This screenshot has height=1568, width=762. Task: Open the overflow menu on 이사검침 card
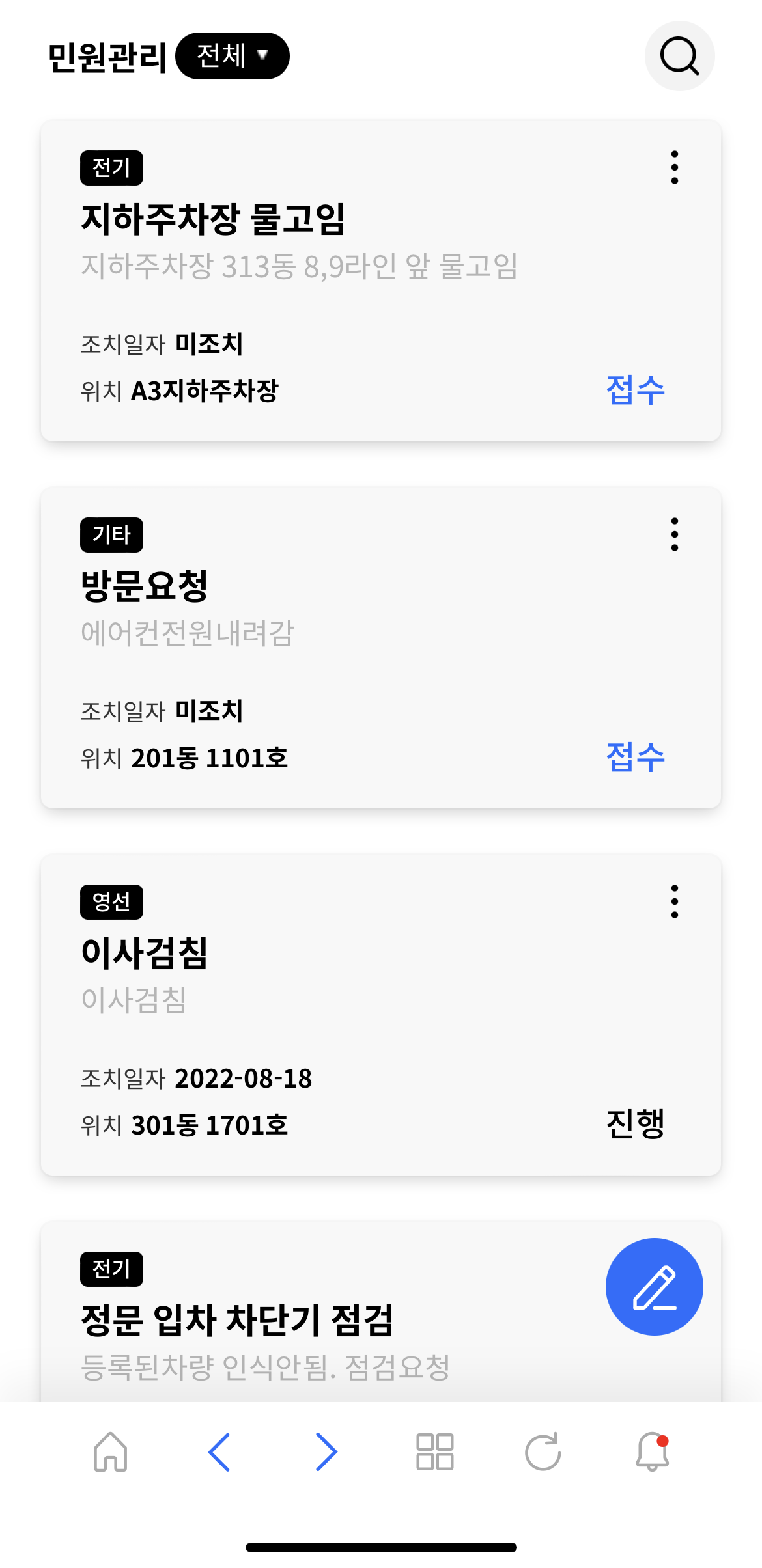[x=674, y=901]
